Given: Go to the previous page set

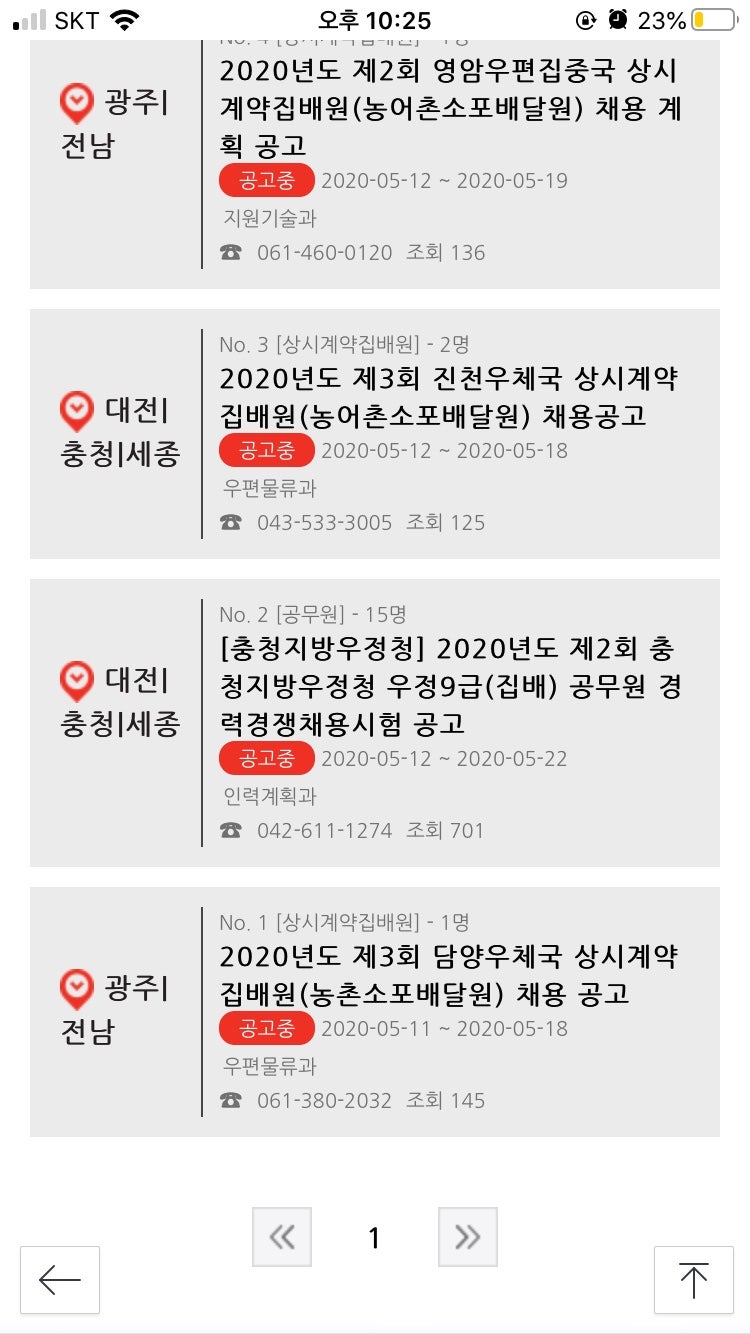Looking at the screenshot, I should [x=282, y=1237].
